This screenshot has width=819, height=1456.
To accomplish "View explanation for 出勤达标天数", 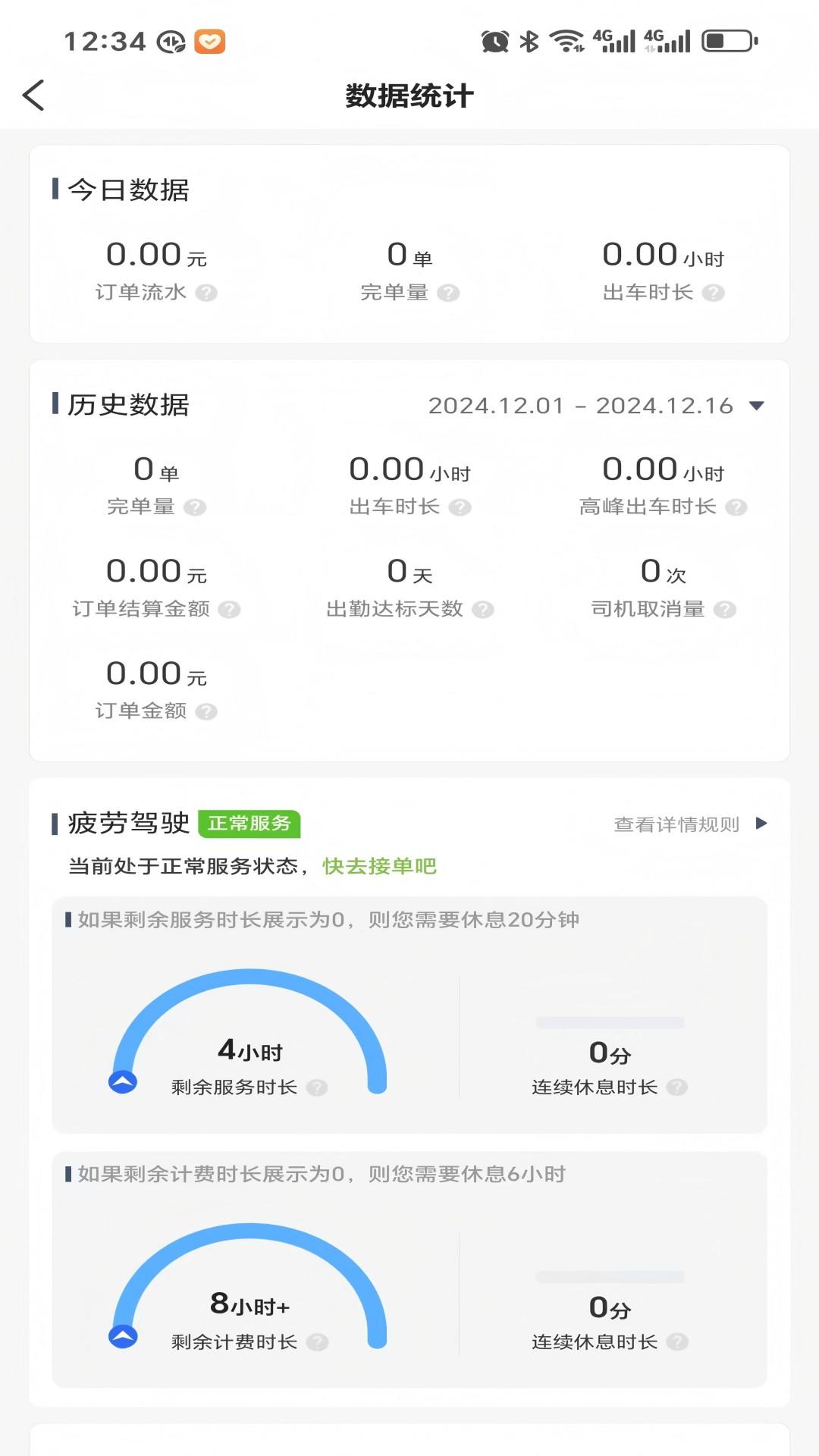I will [x=482, y=609].
